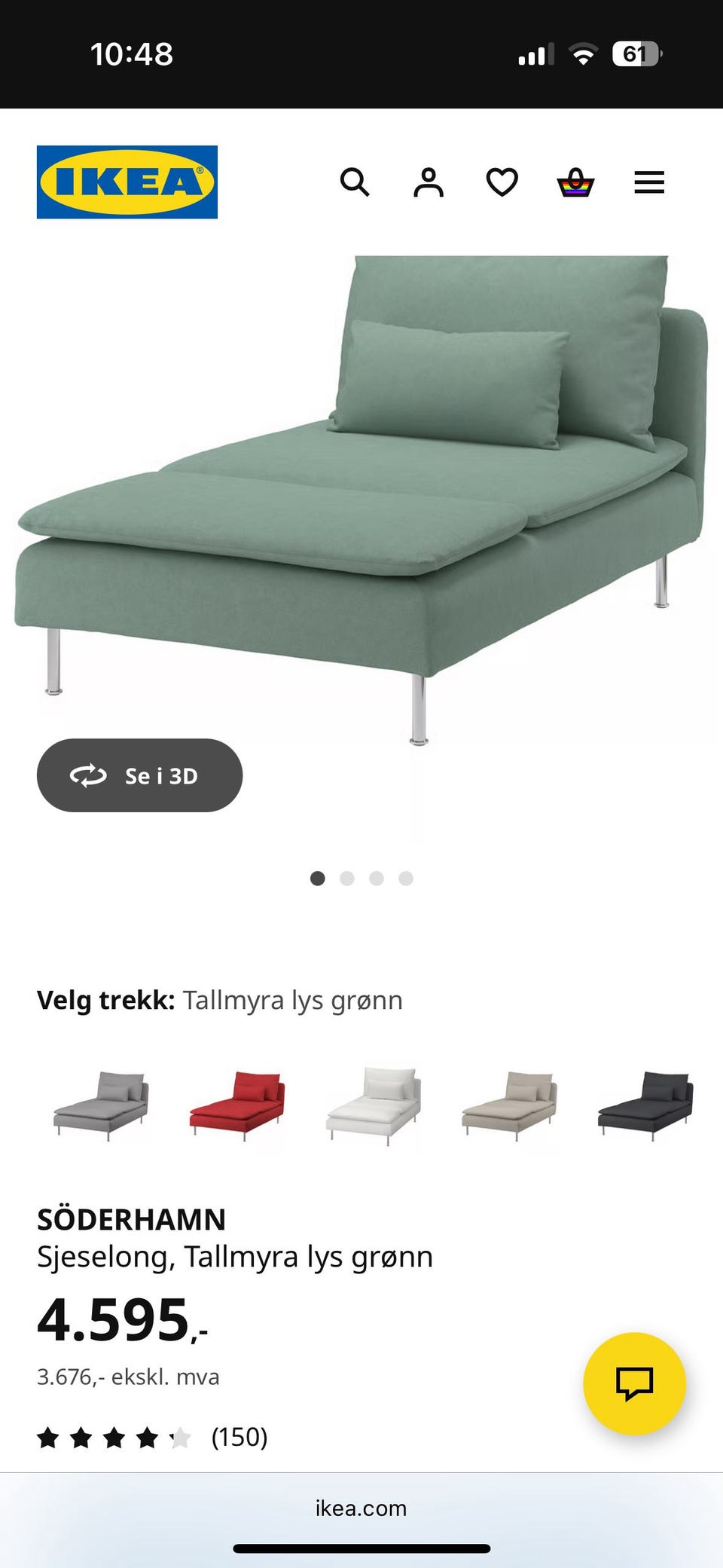723x1568 pixels.
Task: Select the grey cover option
Action: coord(102,1105)
